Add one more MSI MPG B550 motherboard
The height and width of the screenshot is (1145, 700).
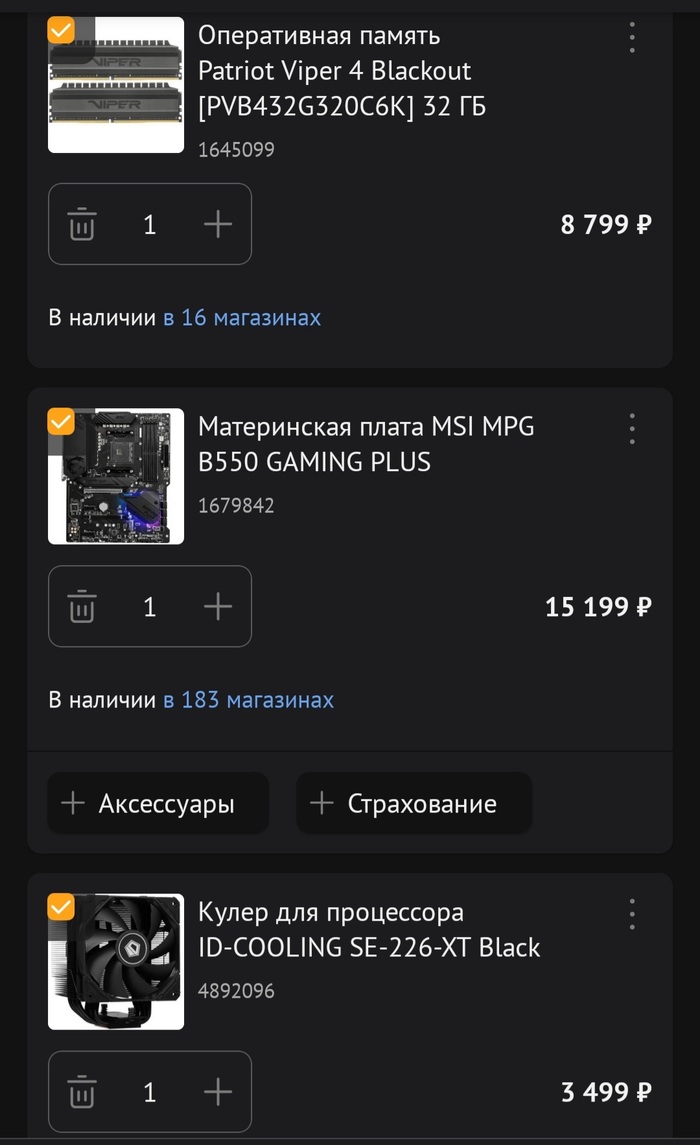point(218,606)
